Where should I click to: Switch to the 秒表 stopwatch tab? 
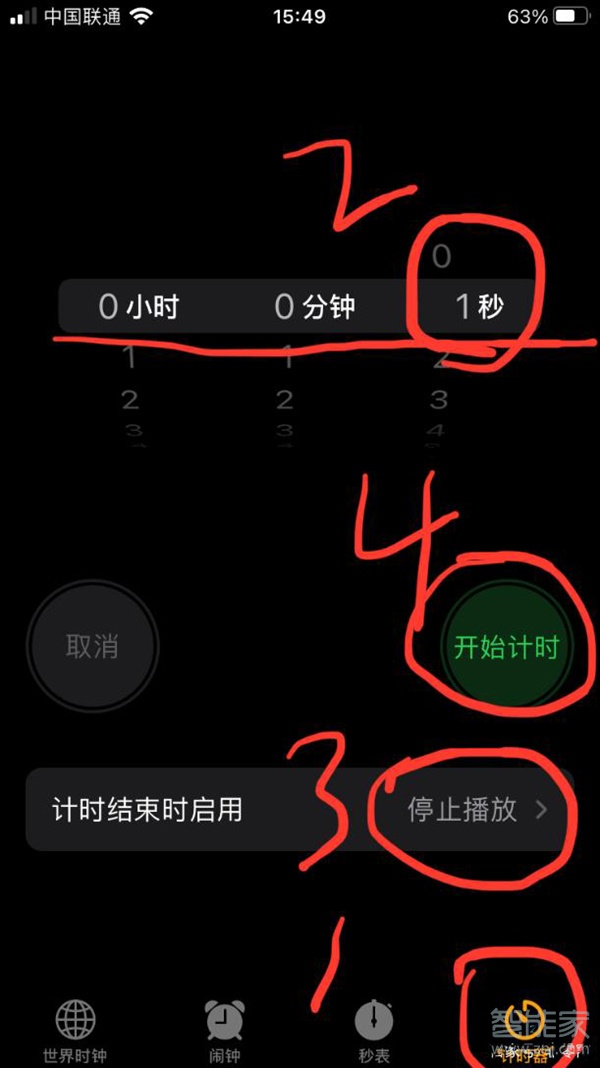373,1030
